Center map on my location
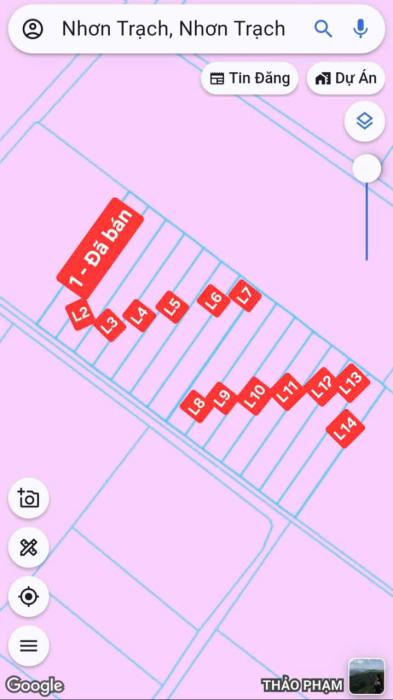 pyautogui.click(x=29, y=597)
